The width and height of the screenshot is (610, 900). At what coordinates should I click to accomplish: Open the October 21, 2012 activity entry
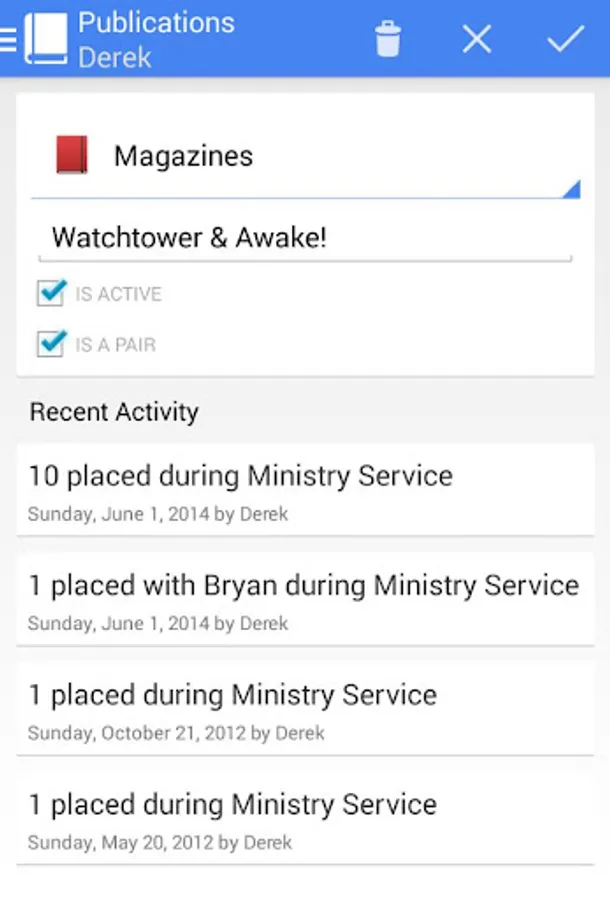[305, 709]
